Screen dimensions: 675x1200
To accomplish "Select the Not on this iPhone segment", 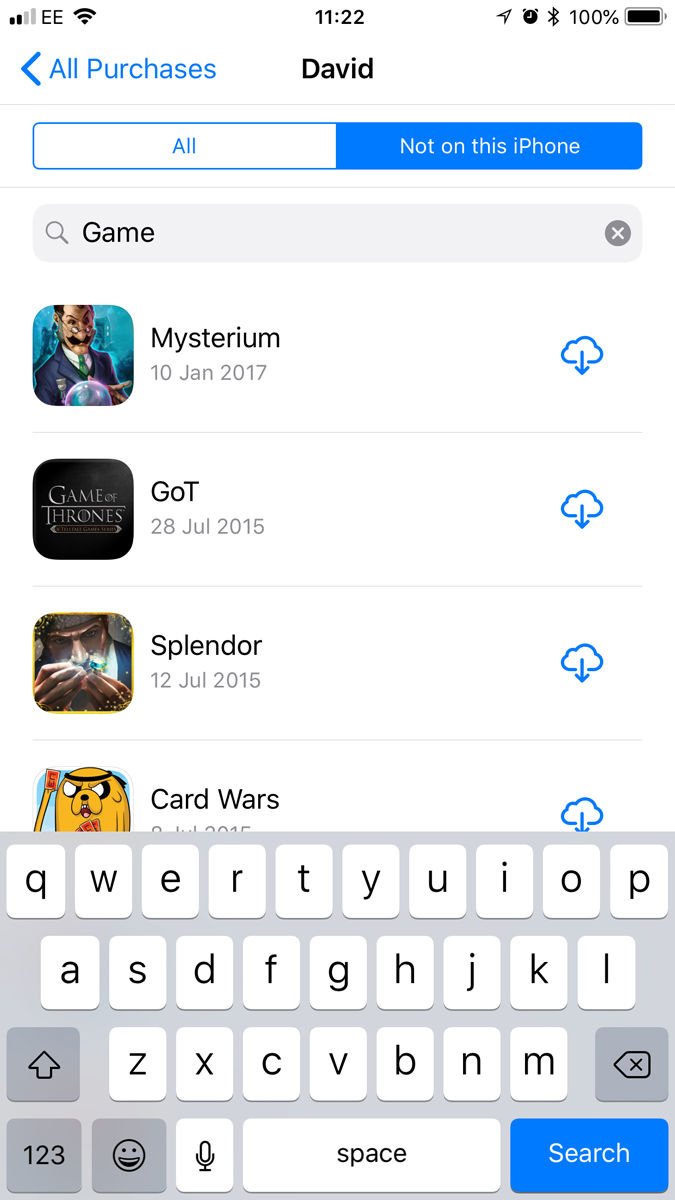I will point(489,146).
